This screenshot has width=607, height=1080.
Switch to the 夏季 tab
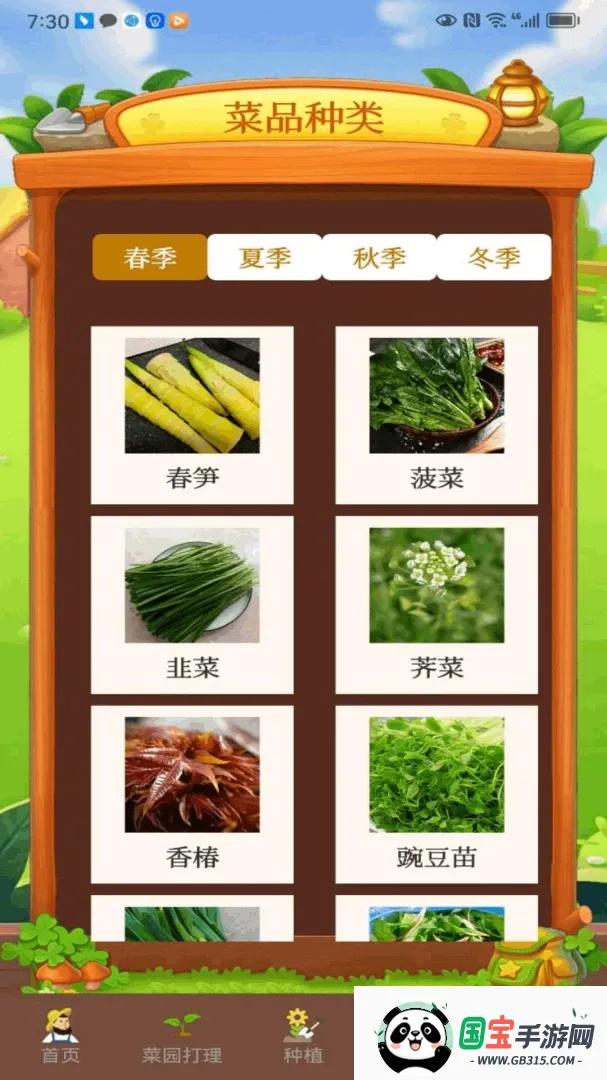[265, 258]
